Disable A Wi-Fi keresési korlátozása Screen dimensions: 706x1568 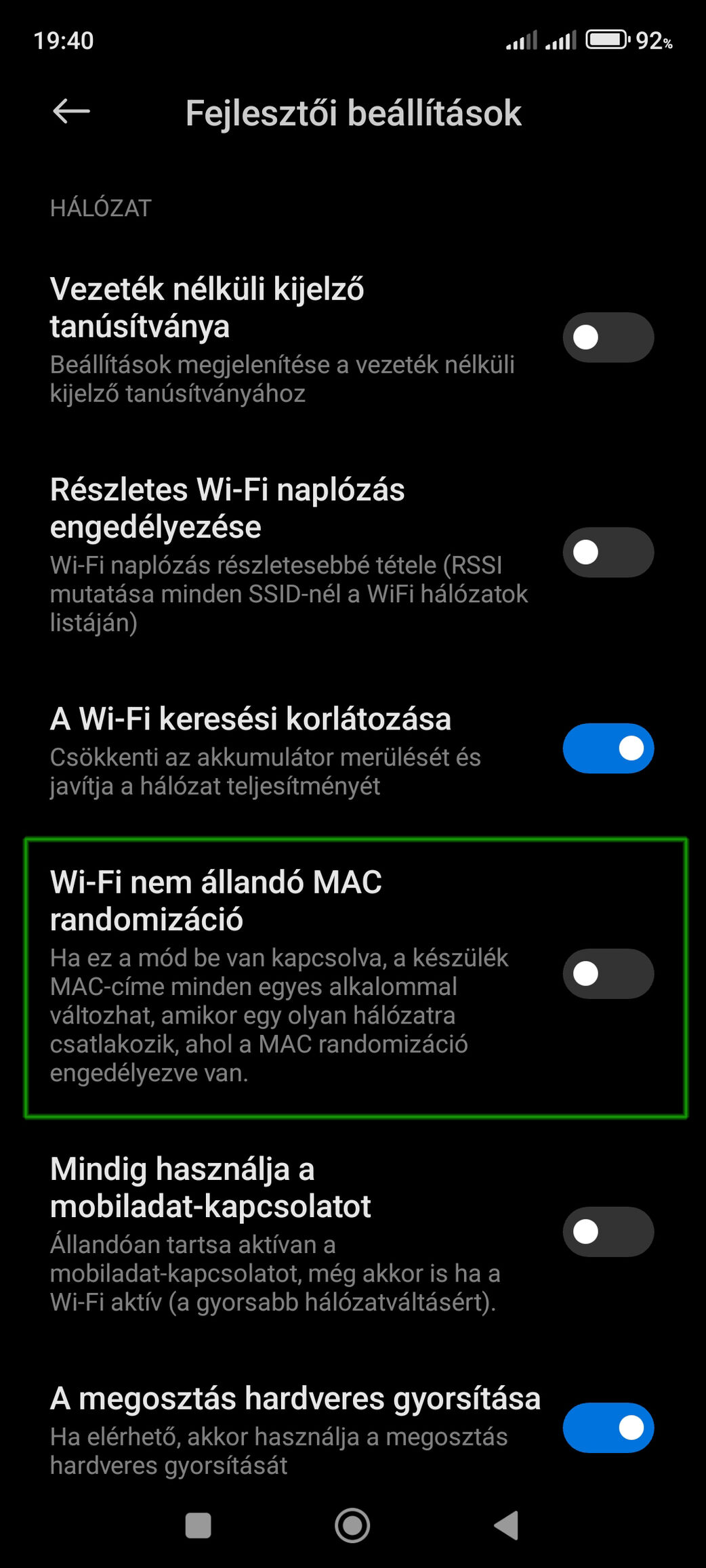(x=608, y=748)
